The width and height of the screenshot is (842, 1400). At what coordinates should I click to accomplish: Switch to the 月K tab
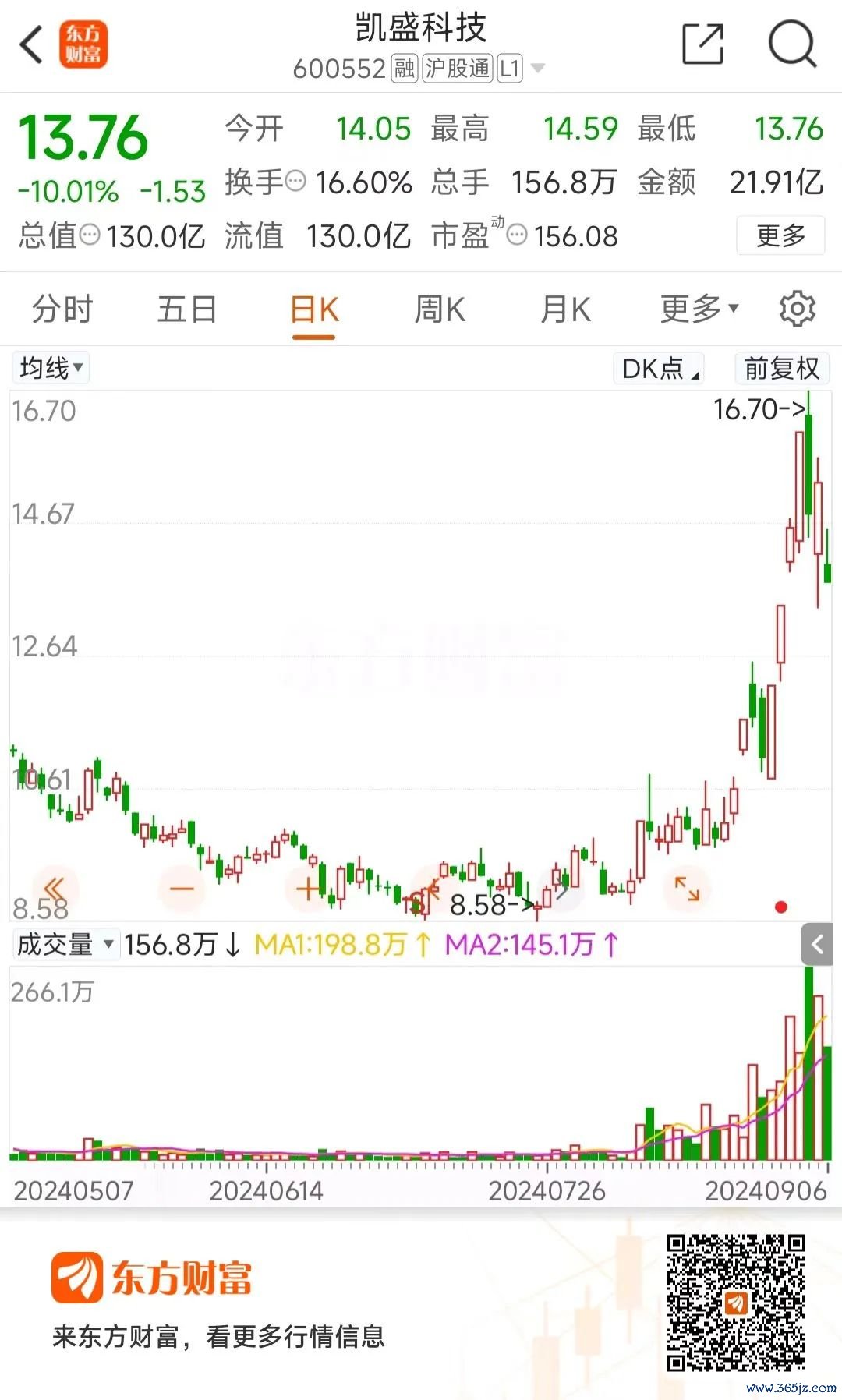pos(566,309)
